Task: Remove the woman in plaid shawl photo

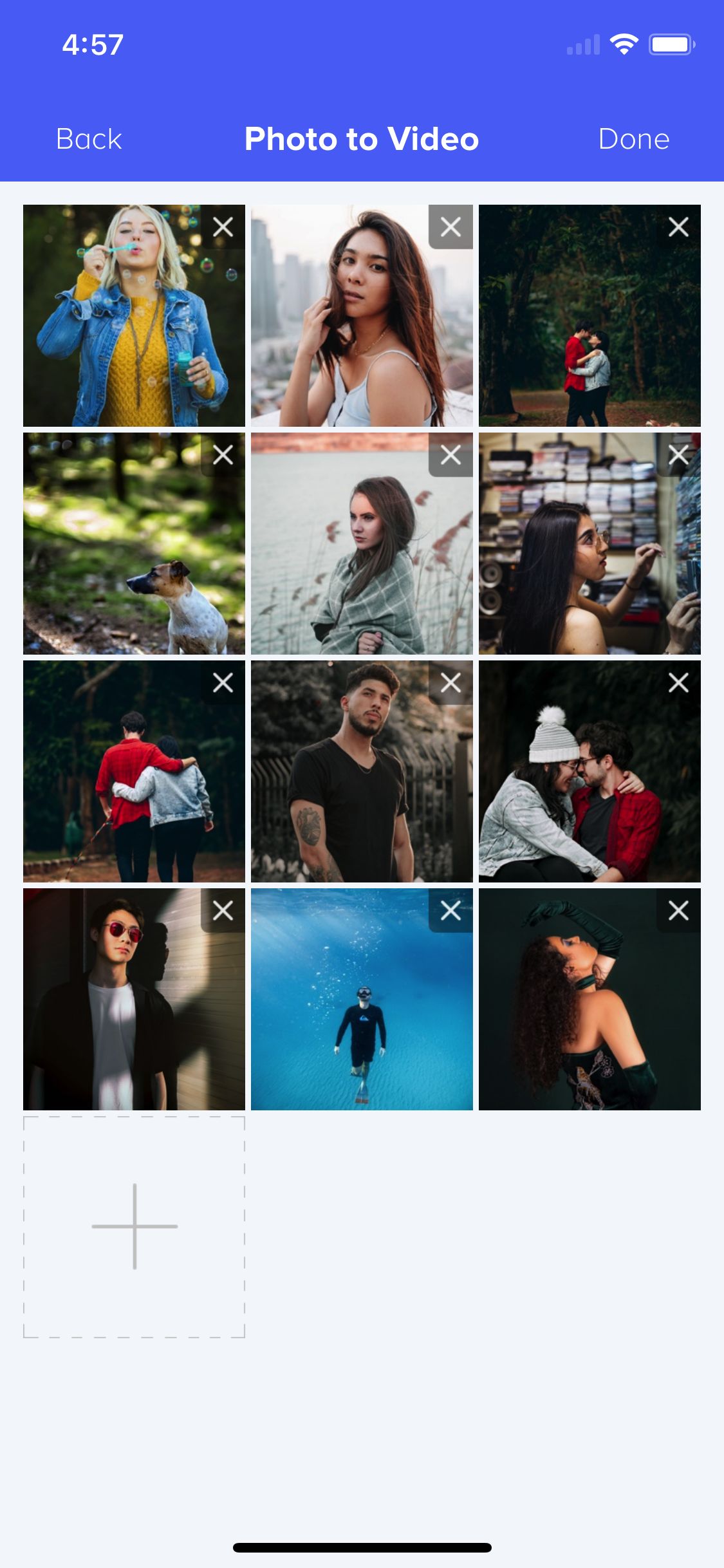Action: coord(450,455)
